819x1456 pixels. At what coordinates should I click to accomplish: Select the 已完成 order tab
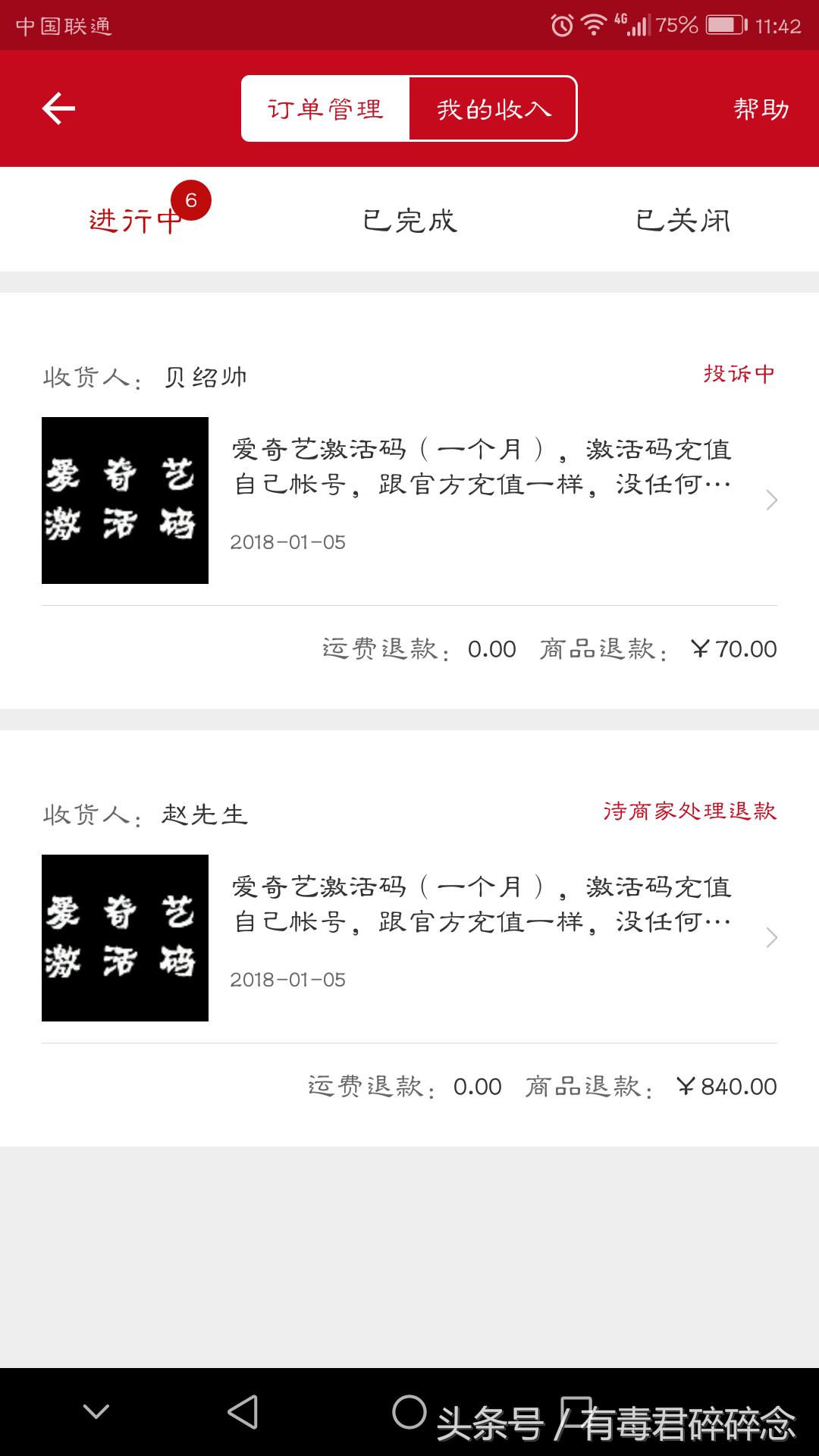pos(409,220)
